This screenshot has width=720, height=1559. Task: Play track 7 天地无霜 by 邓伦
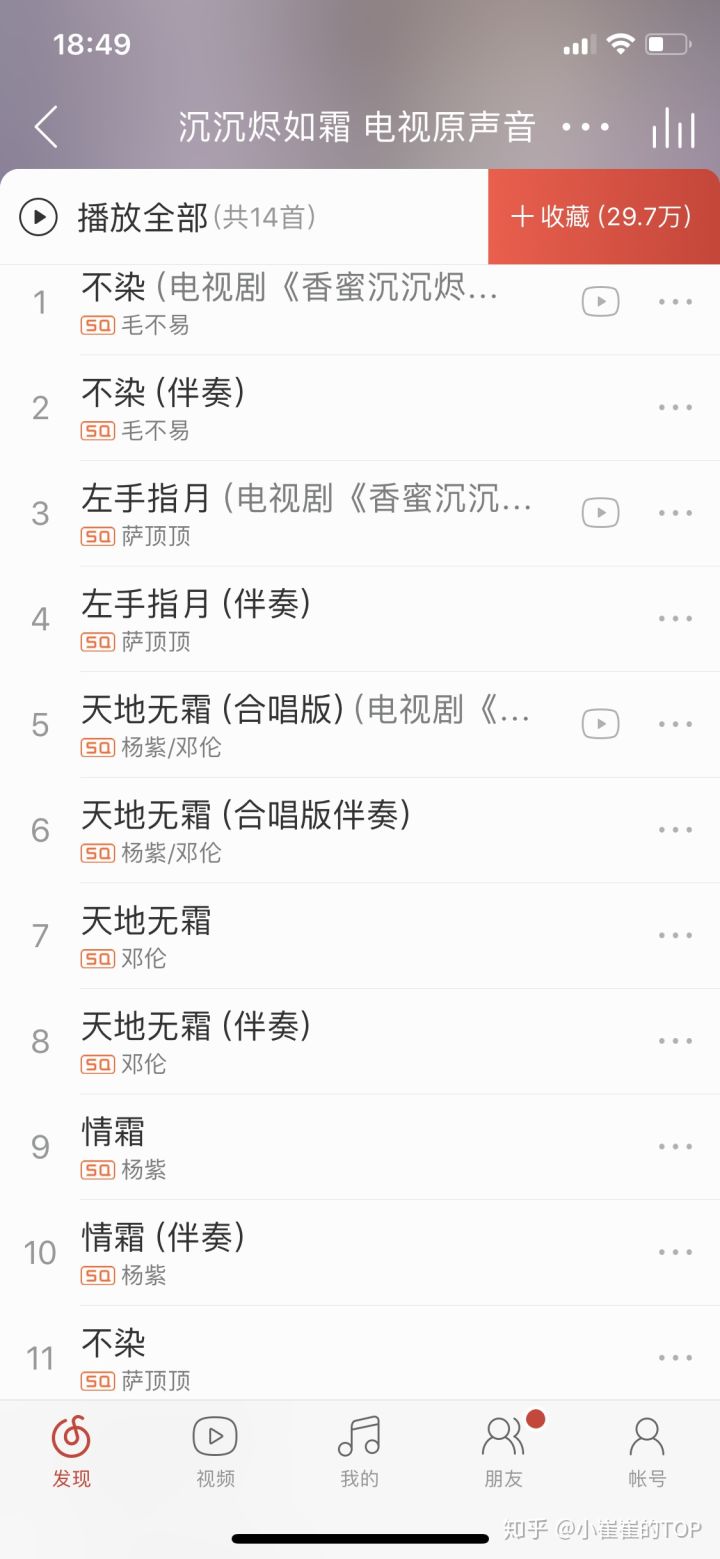pyautogui.click(x=360, y=936)
